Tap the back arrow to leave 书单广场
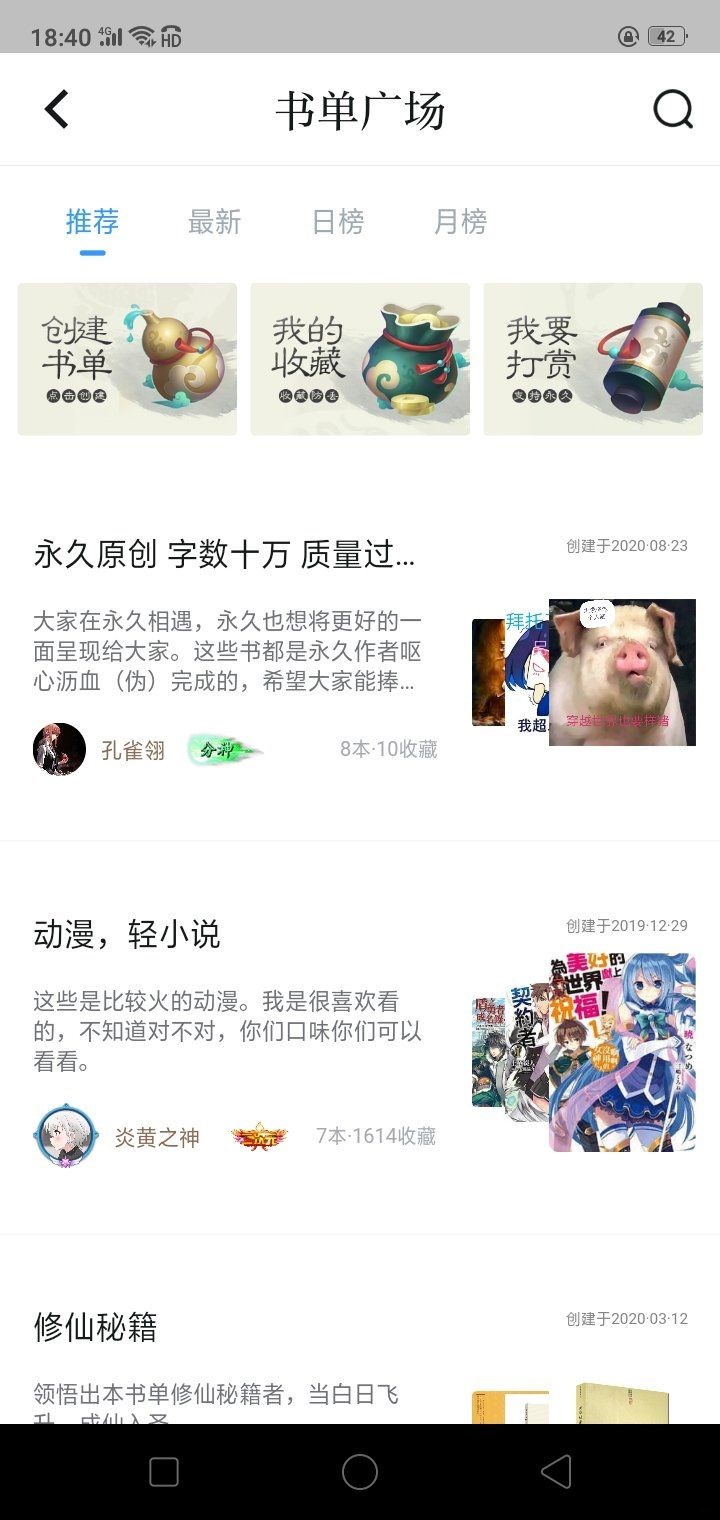The width and height of the screenshot is (720, 1520). tap(55, 108)
